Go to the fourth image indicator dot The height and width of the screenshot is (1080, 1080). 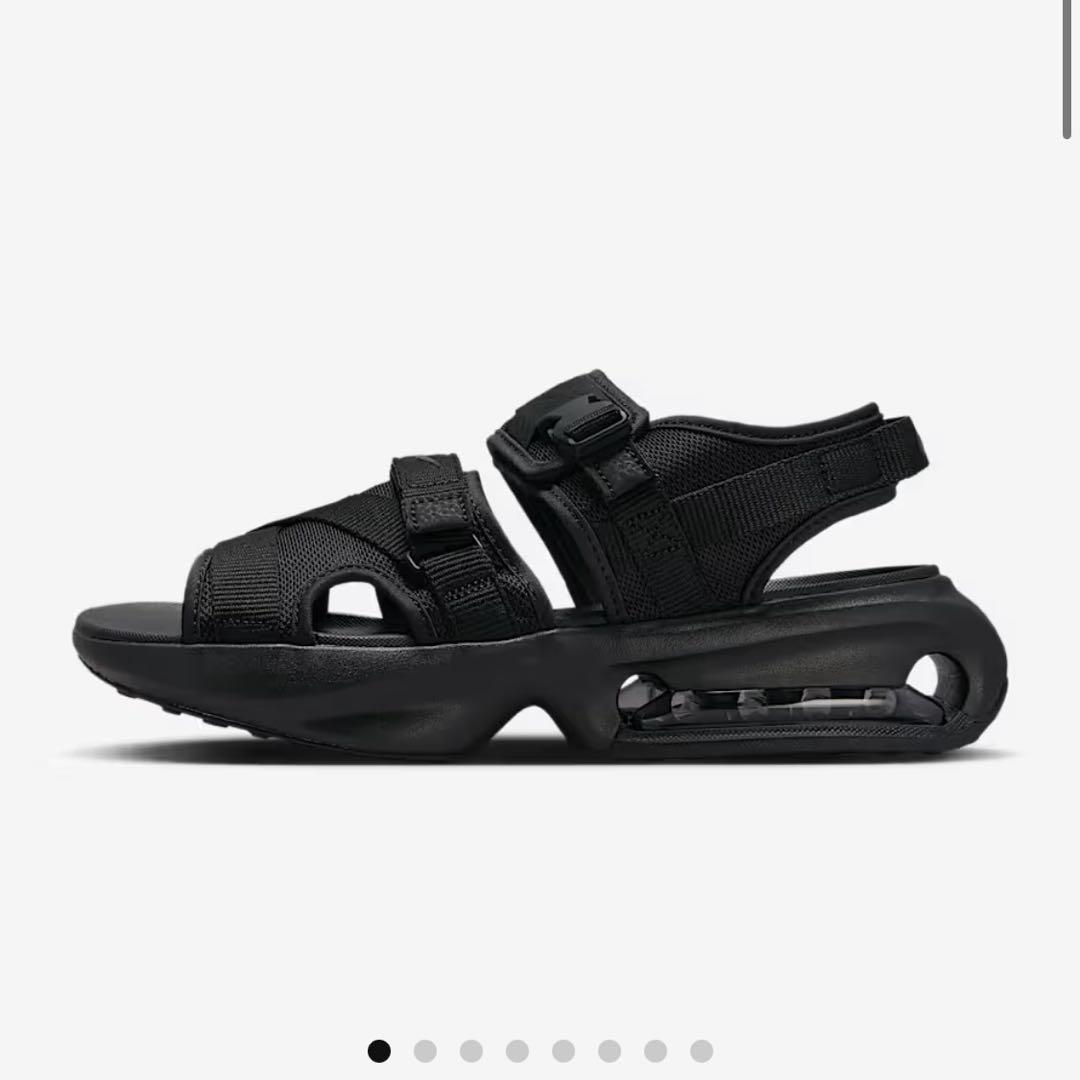coord(517,1051)
